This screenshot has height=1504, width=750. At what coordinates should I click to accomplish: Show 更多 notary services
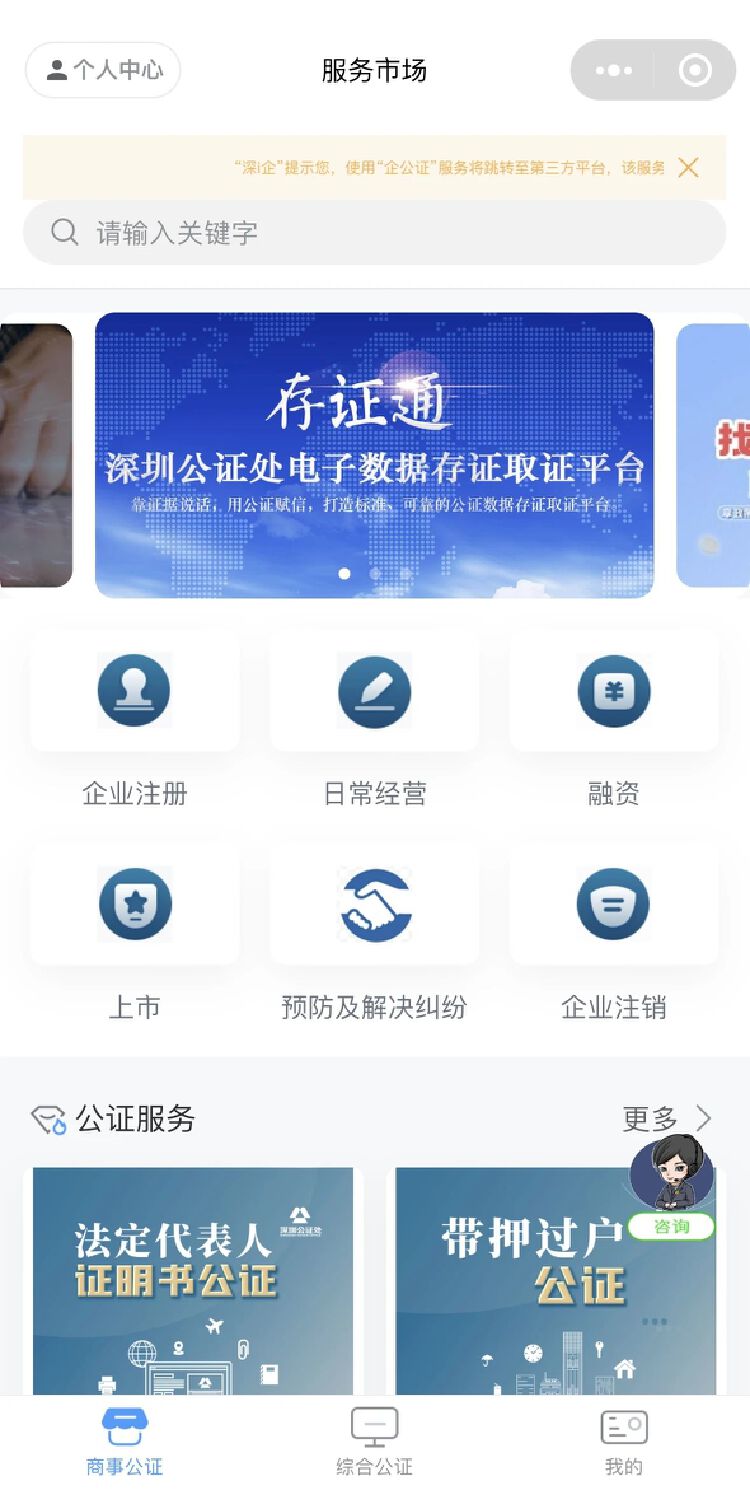click(667, 1119)
